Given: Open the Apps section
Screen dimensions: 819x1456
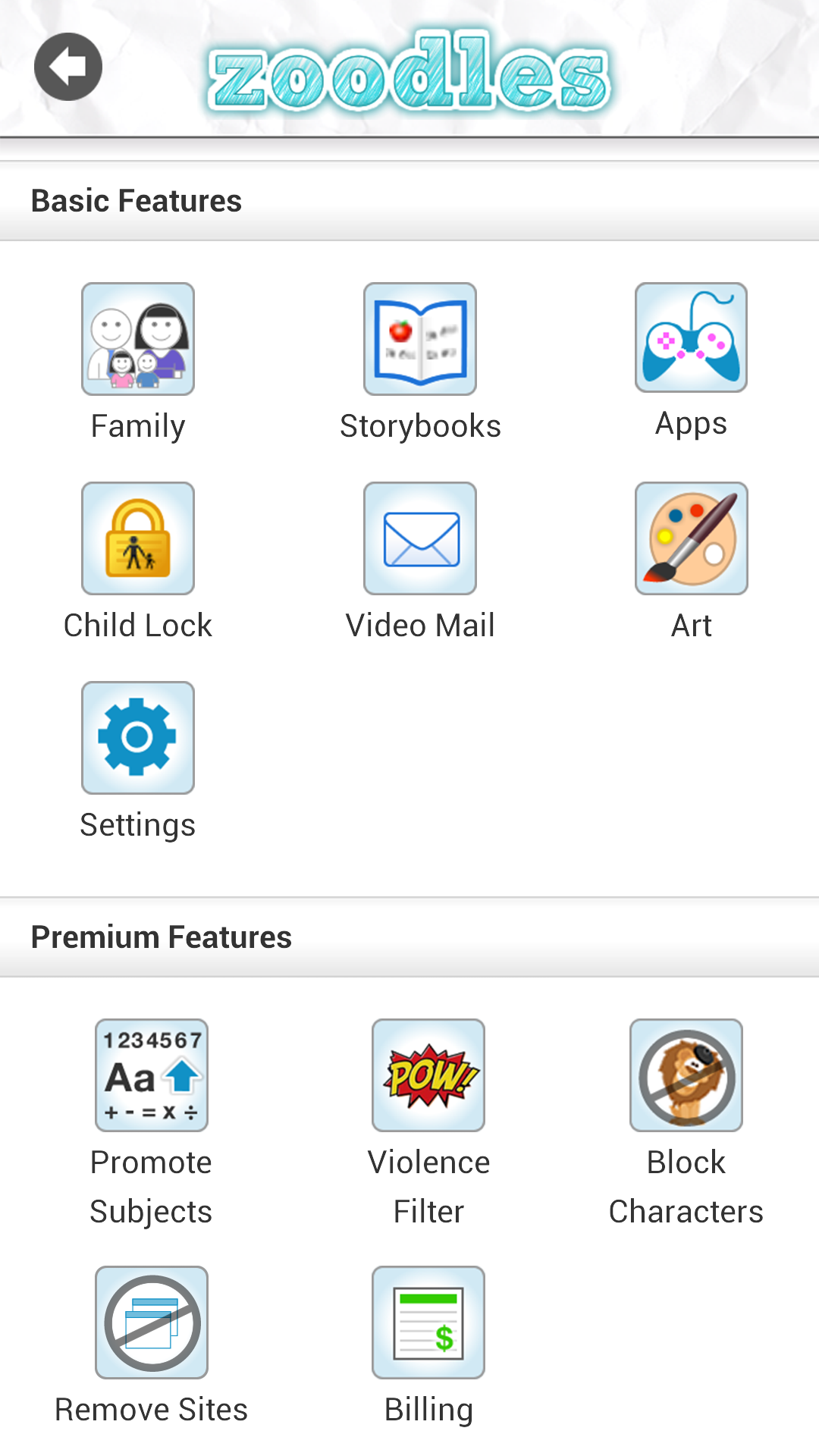Looking at the screenshot, I should tap(691, 337).
